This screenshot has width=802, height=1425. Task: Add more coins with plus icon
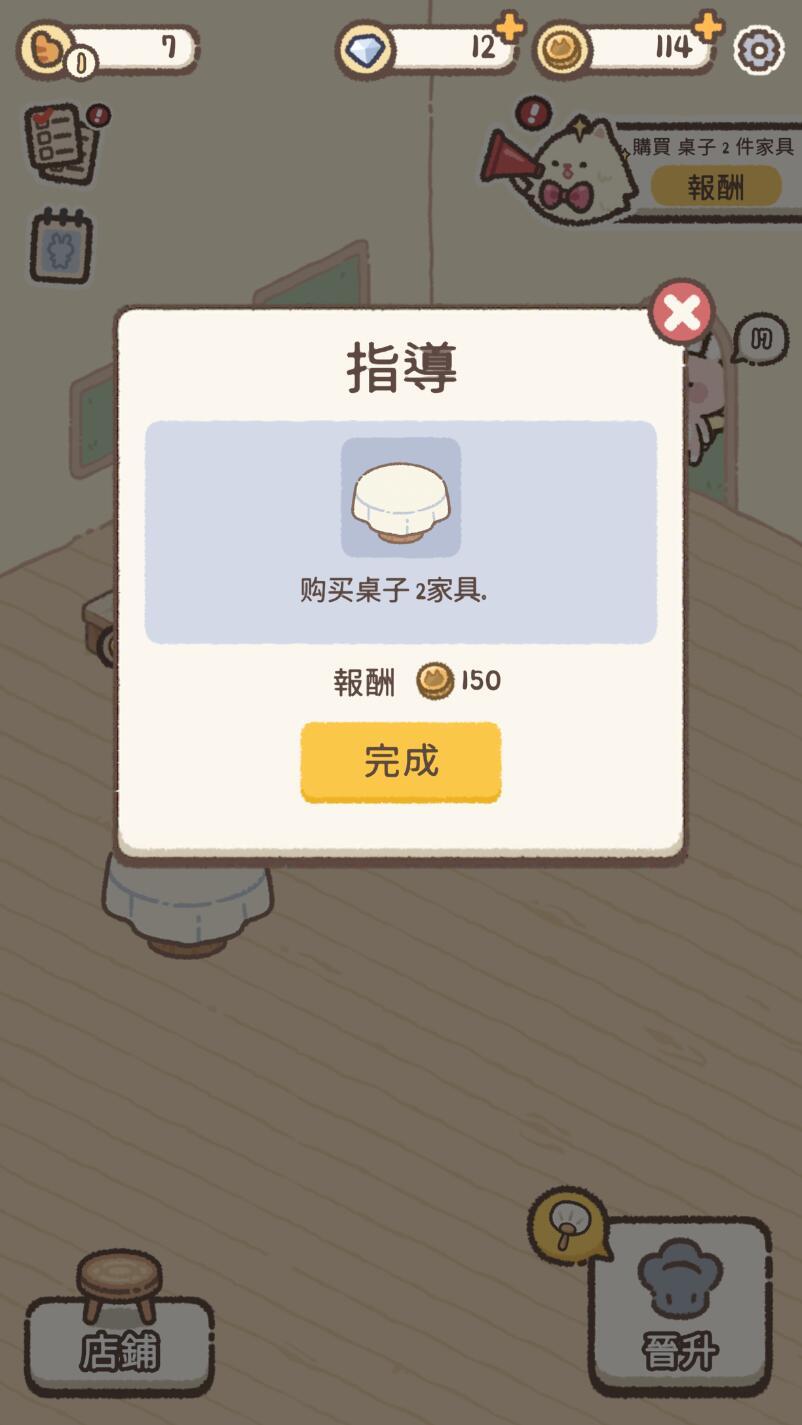point(708,27)
